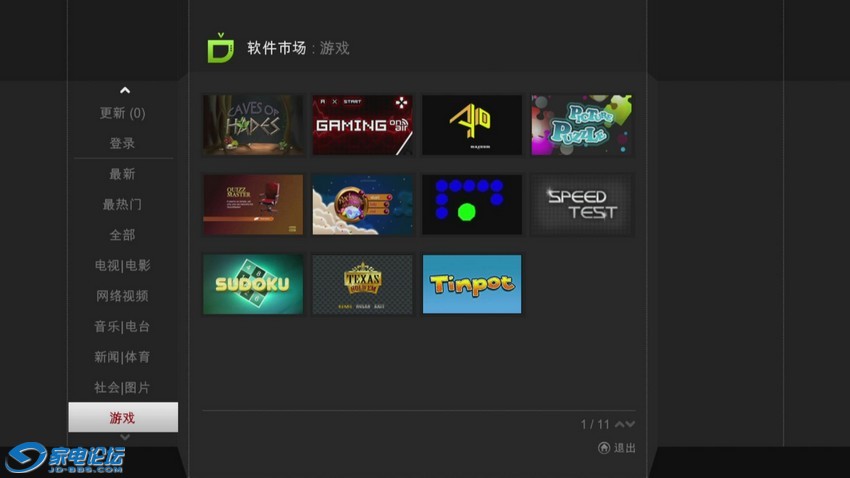Screen dimensions: 850x478
Task: Open the Caves of Hades game
Action: tap(252, 125)
